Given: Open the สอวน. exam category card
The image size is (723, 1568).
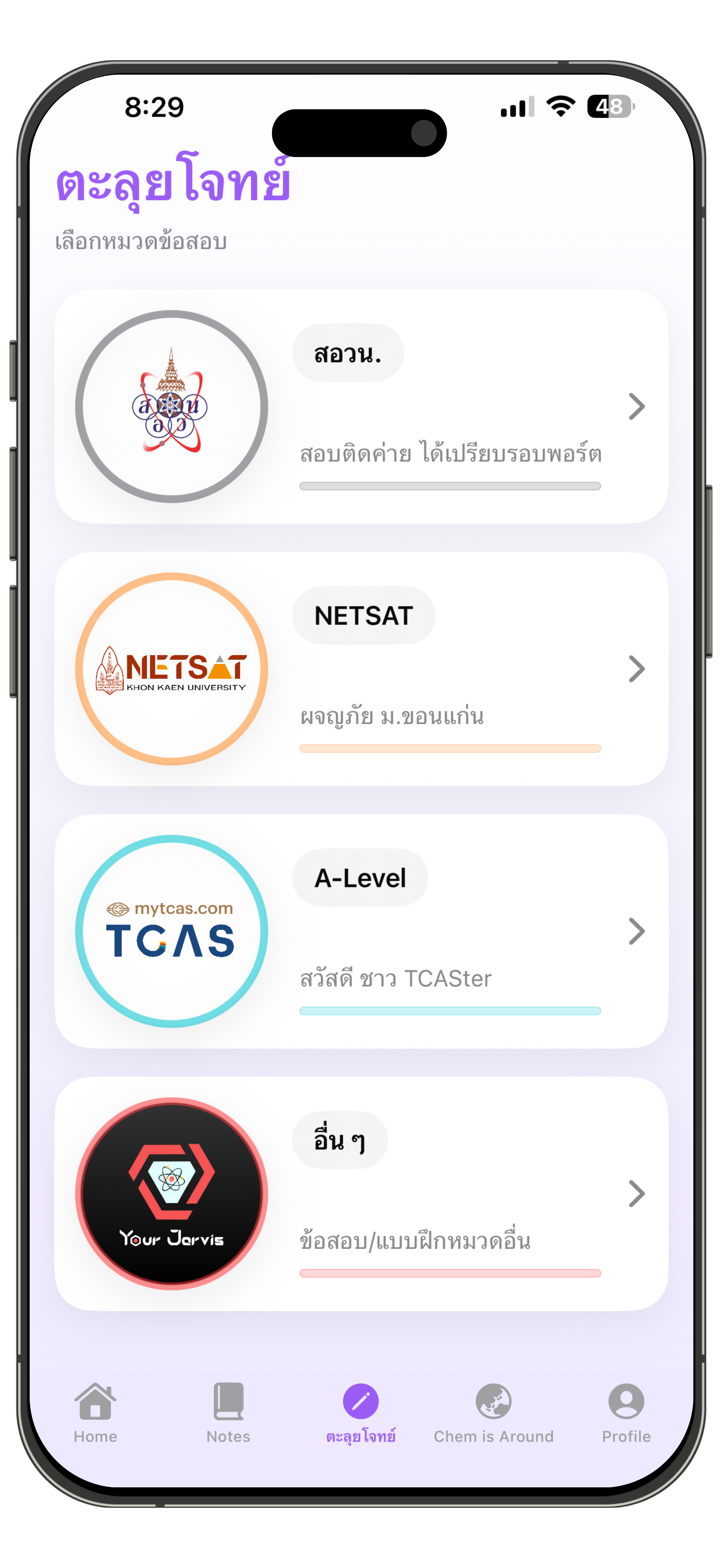Looking at the screenshot, I should 361,407.
